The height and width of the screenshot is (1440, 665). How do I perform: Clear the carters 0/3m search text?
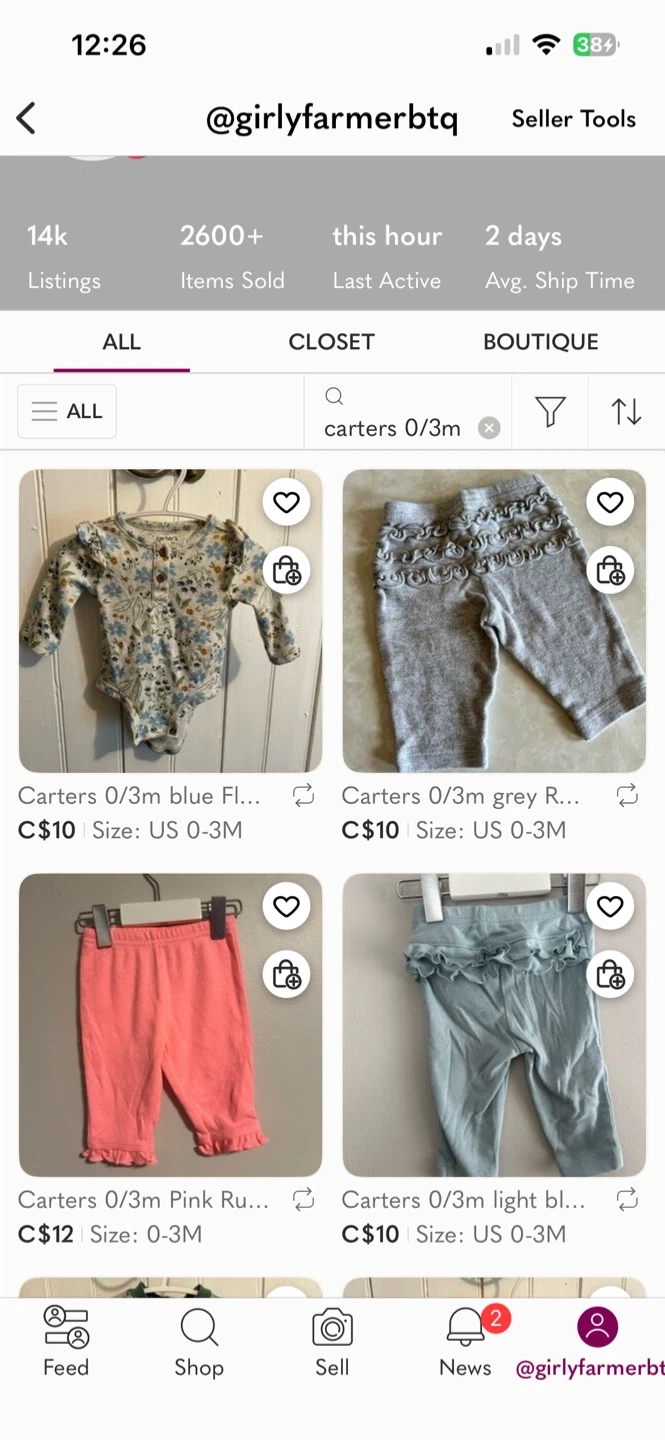point(488,428)
